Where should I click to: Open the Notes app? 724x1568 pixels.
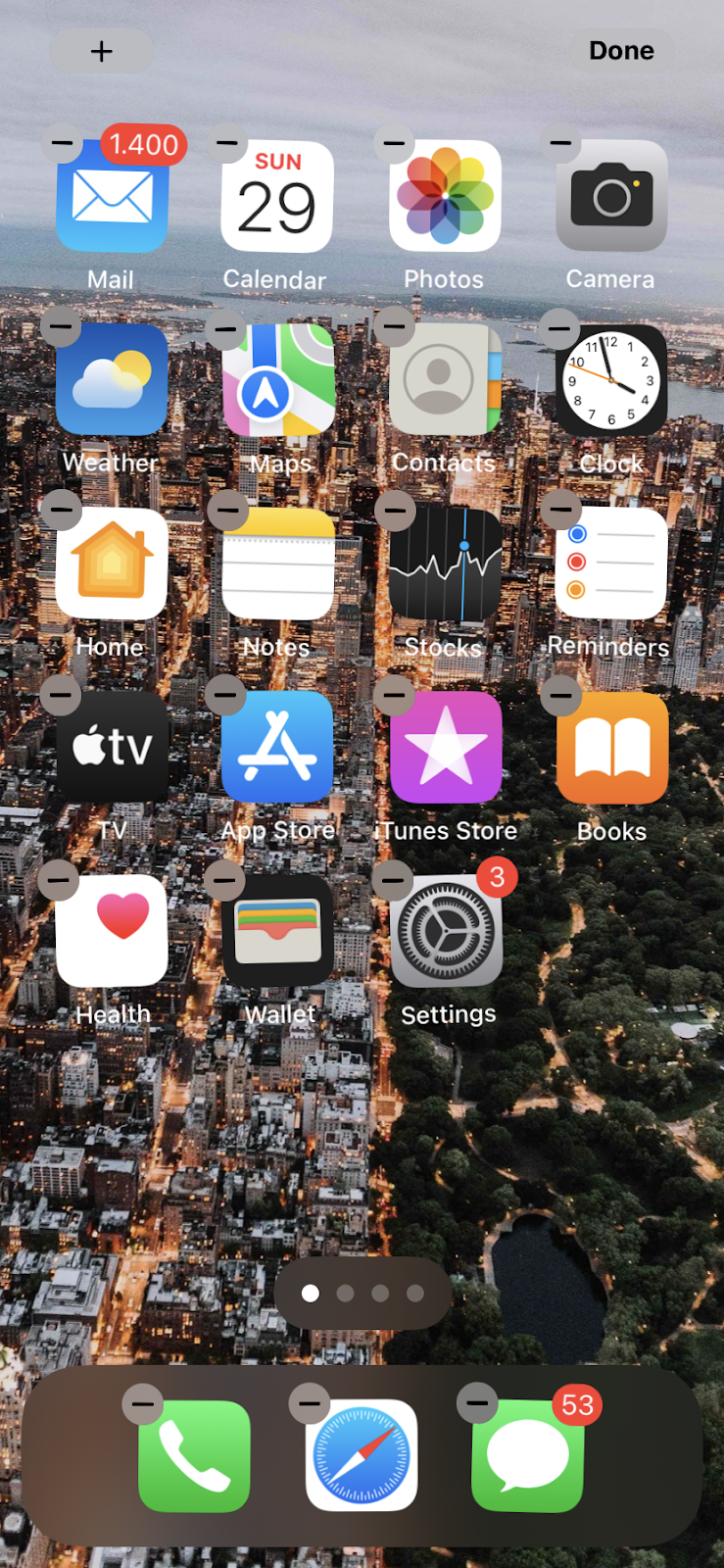click(278, 563)
